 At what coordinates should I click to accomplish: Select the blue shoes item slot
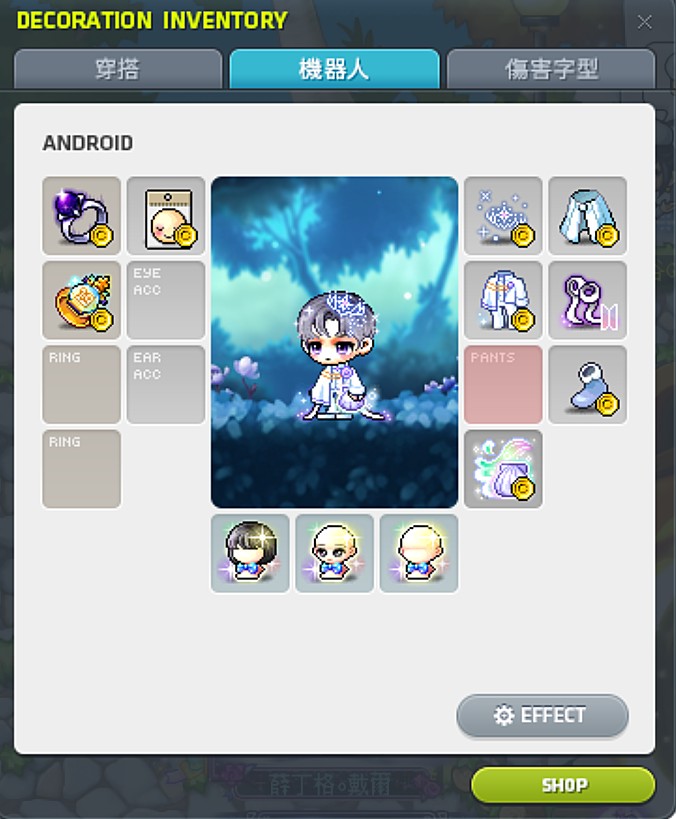(x=587, y=384)
